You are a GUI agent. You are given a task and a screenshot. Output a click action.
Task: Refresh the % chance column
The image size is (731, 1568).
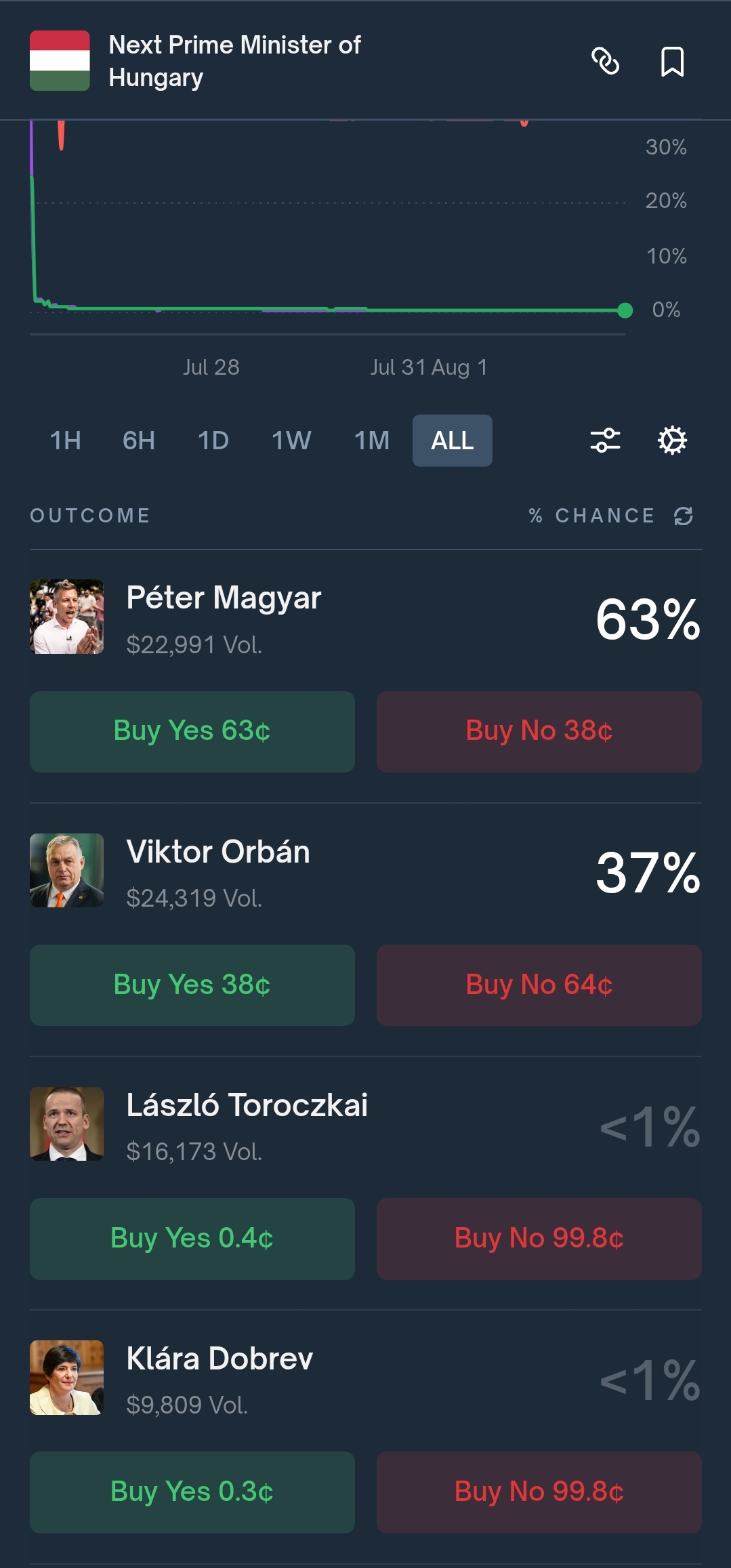684,516
